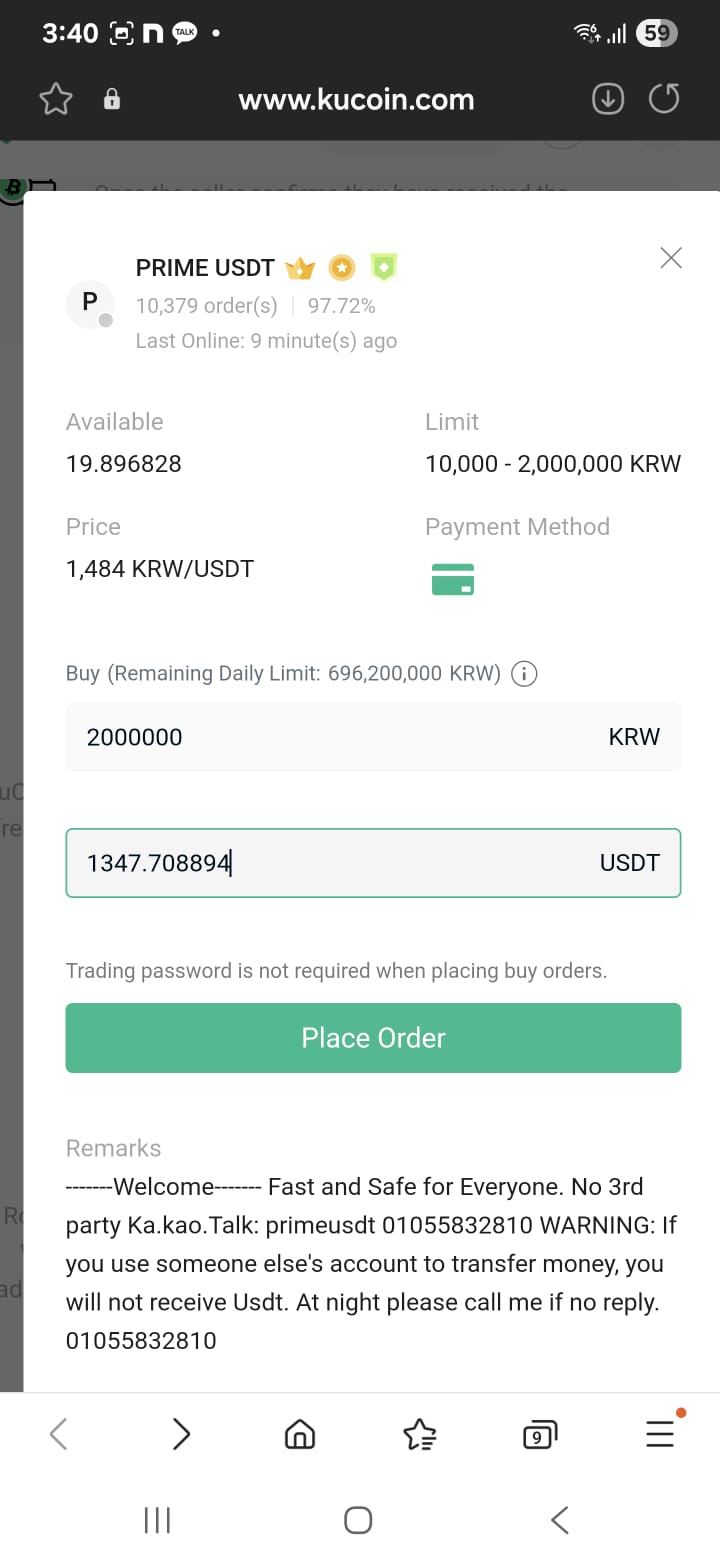Reload the kucoin.com page
The height and width of the screenshot is (1560, 720).
664,99
